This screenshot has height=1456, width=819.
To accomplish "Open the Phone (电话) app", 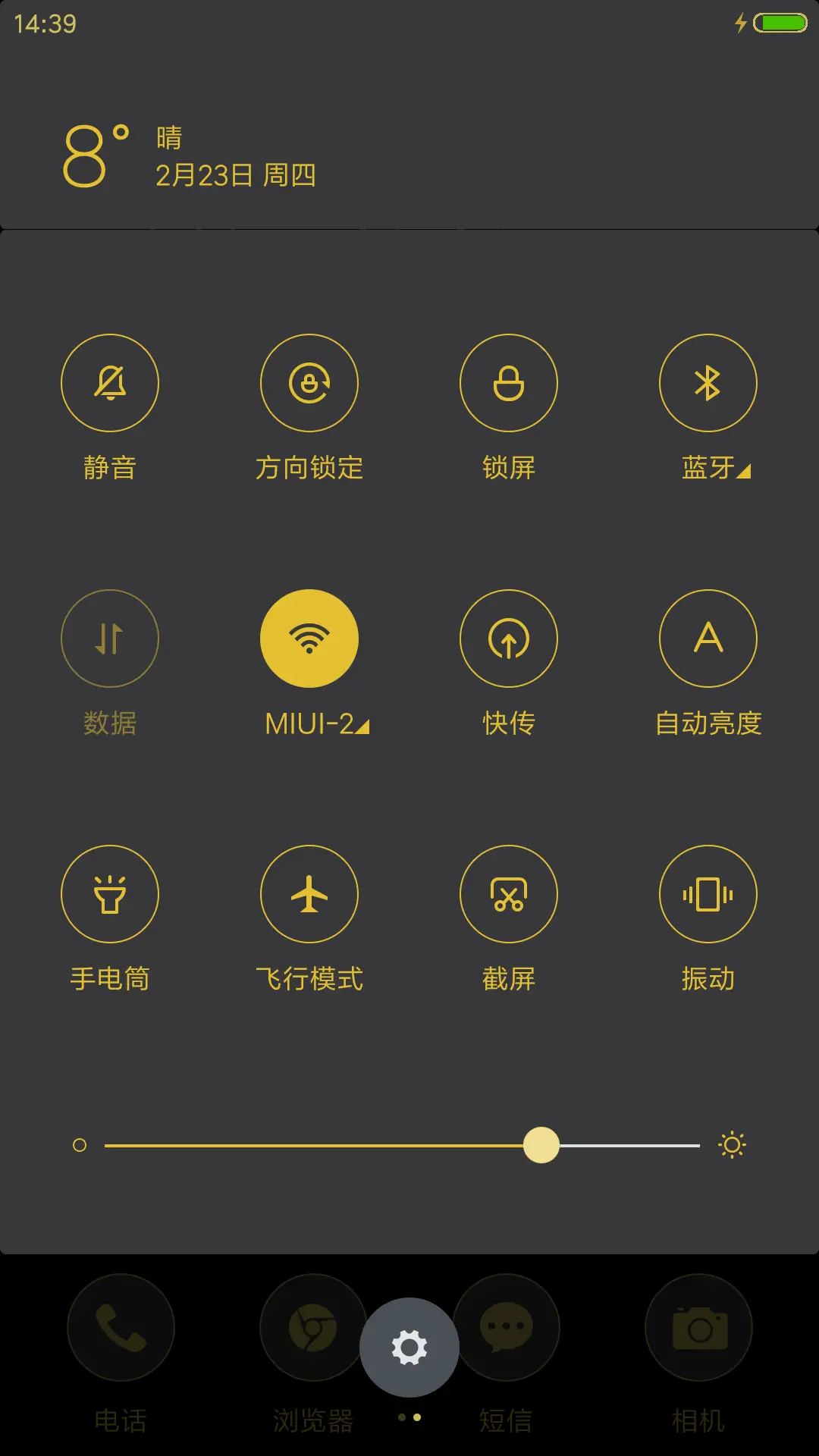I will pyautogui.click(x=120, y=1327).
